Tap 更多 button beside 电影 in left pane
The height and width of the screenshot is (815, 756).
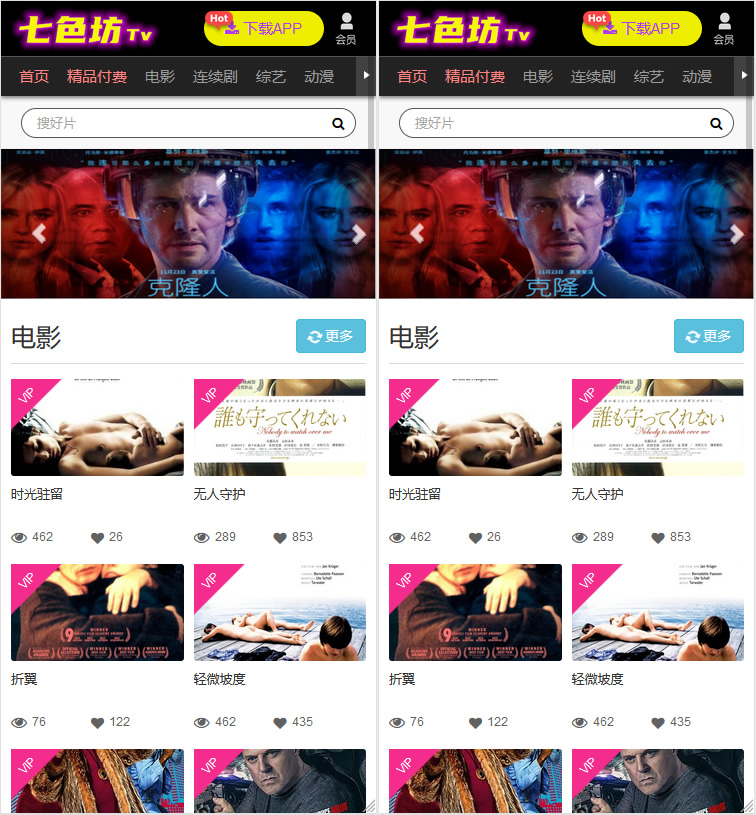click(x=331, y=337)
